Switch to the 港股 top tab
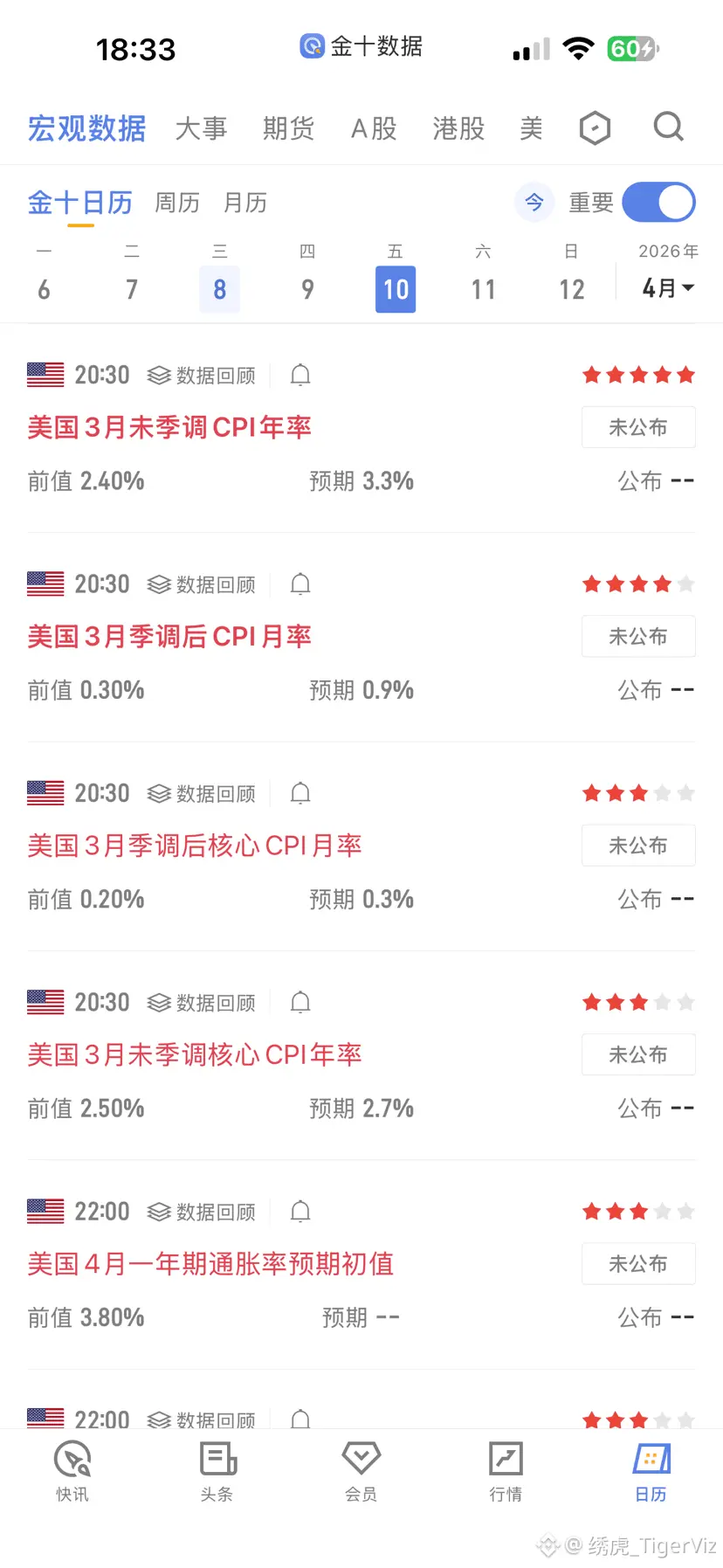Viewport: 723px width, 1568px height. pyautogui.click(x=458, y=128)
